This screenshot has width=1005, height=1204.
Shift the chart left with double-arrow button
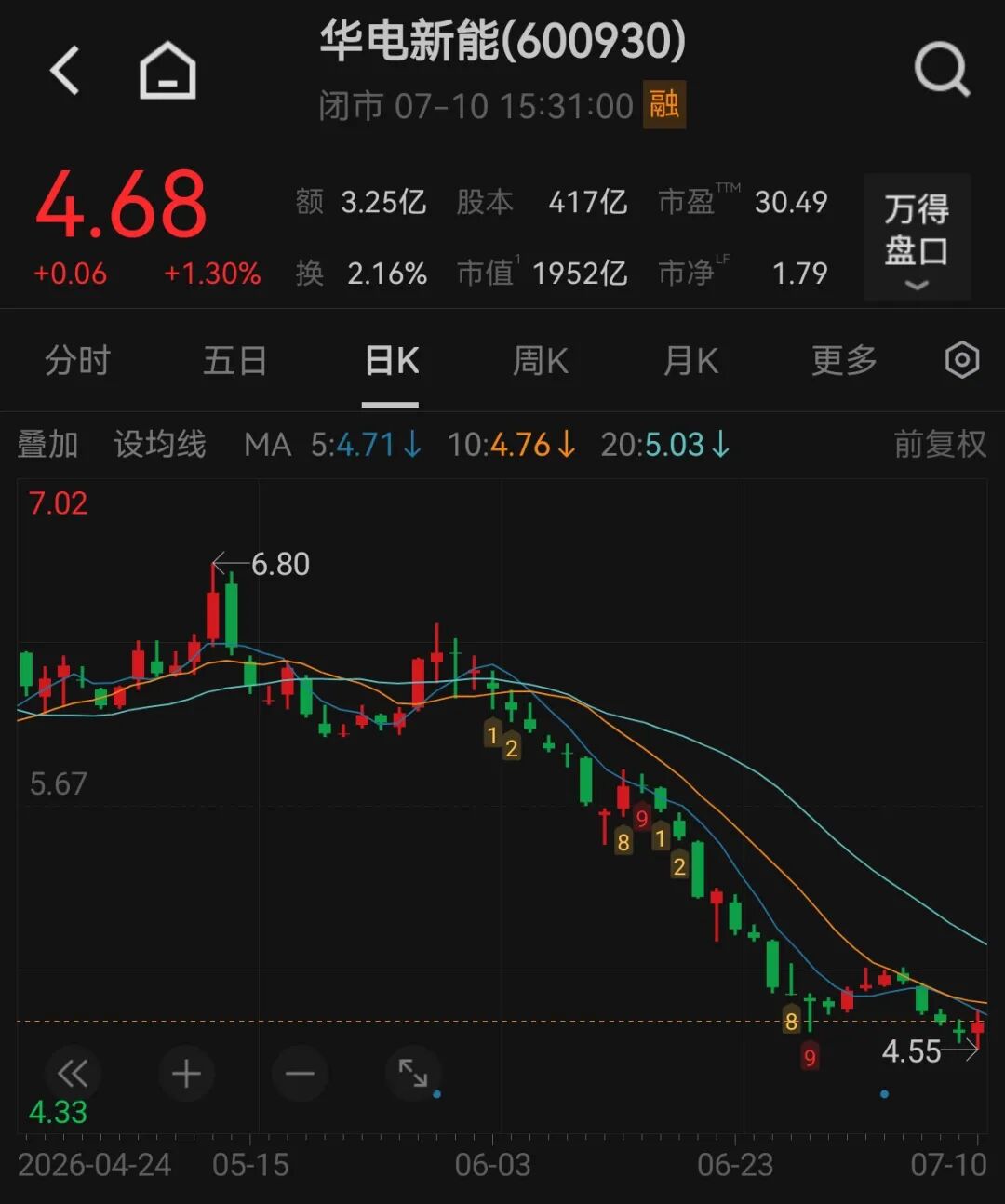[73, 1074]
